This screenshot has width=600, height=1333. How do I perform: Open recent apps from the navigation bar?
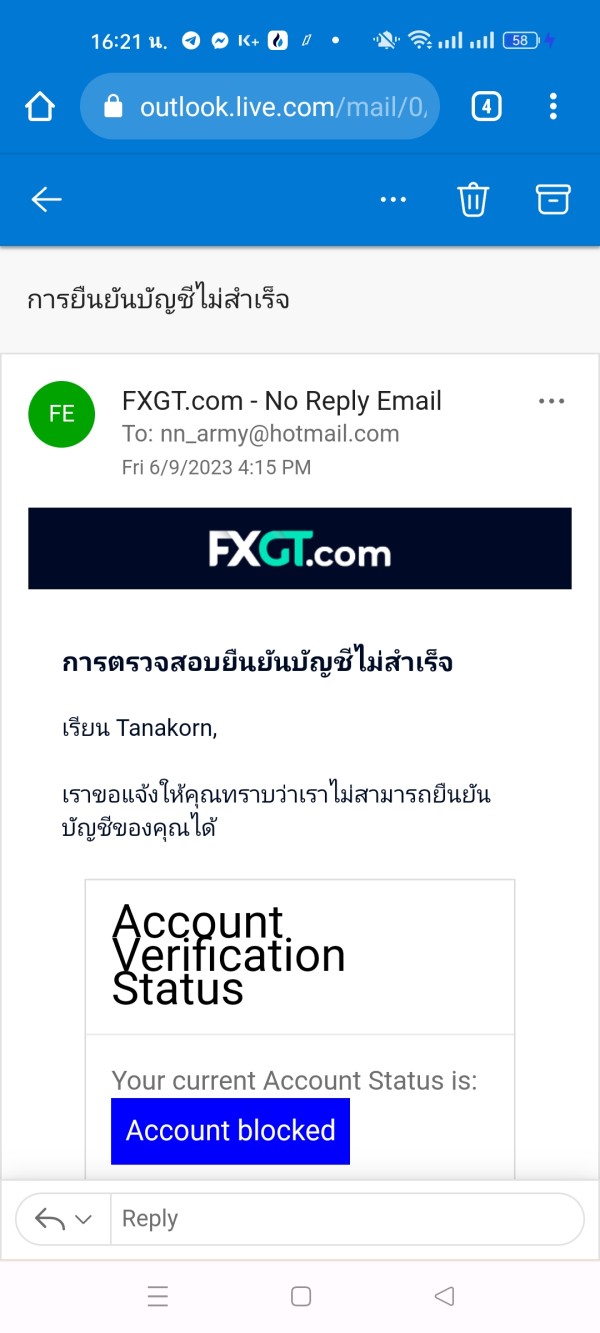[158, 1297]
